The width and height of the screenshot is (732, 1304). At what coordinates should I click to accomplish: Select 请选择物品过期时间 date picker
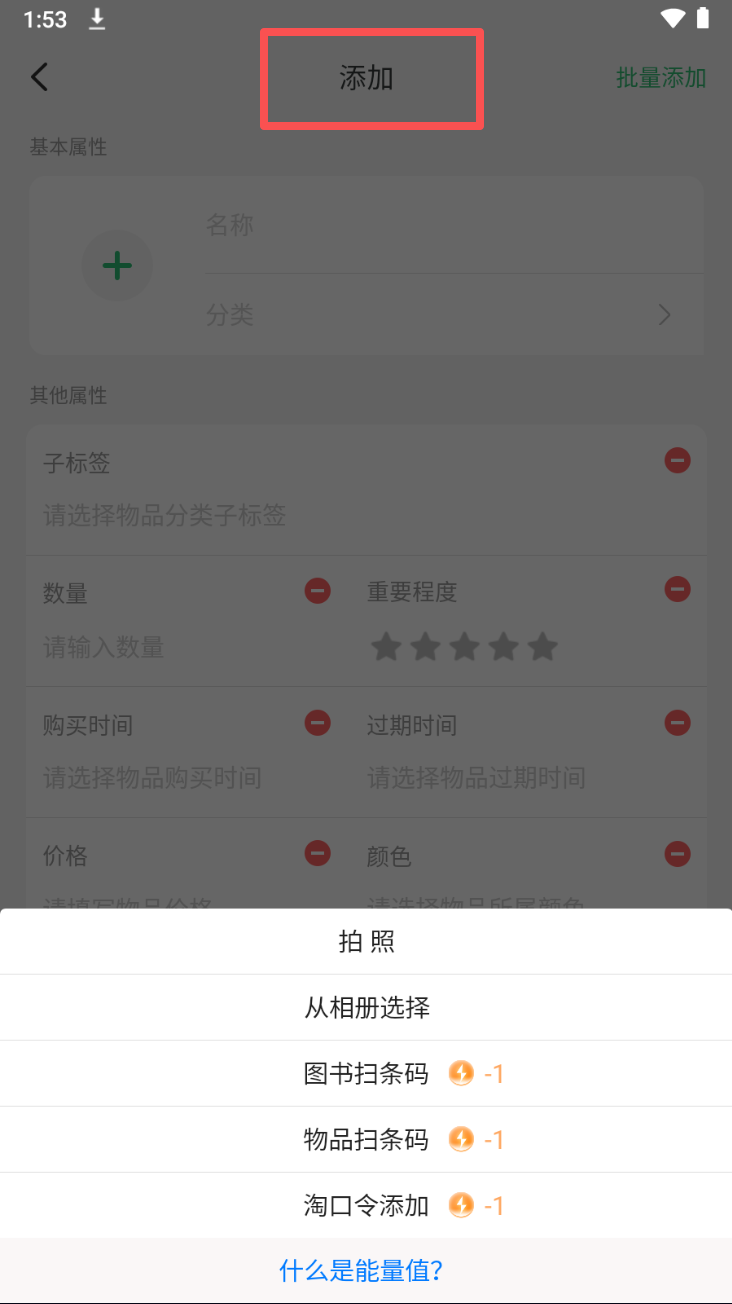point(476,778)
